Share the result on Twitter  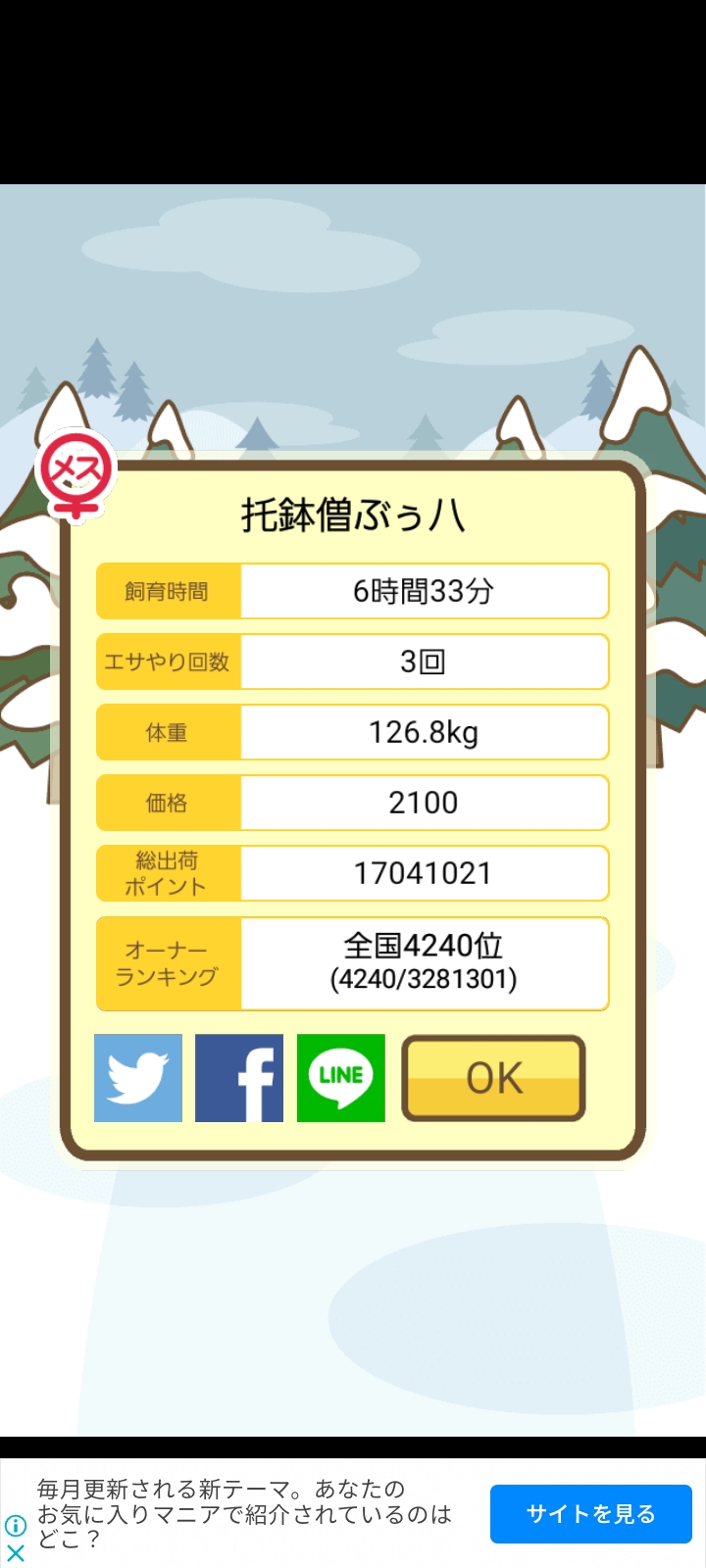138,1078
